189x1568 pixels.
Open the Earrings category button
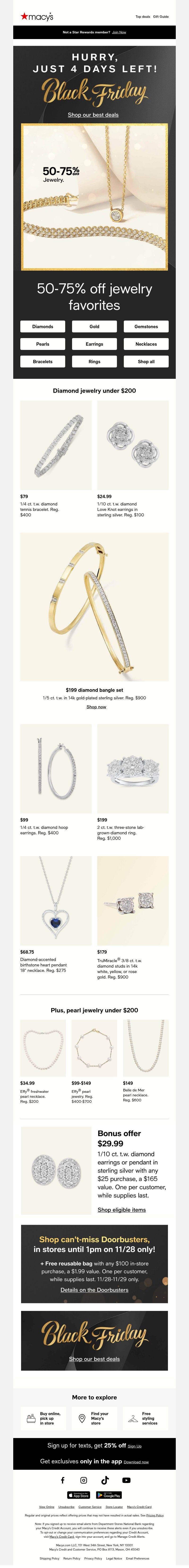point(94,344)
